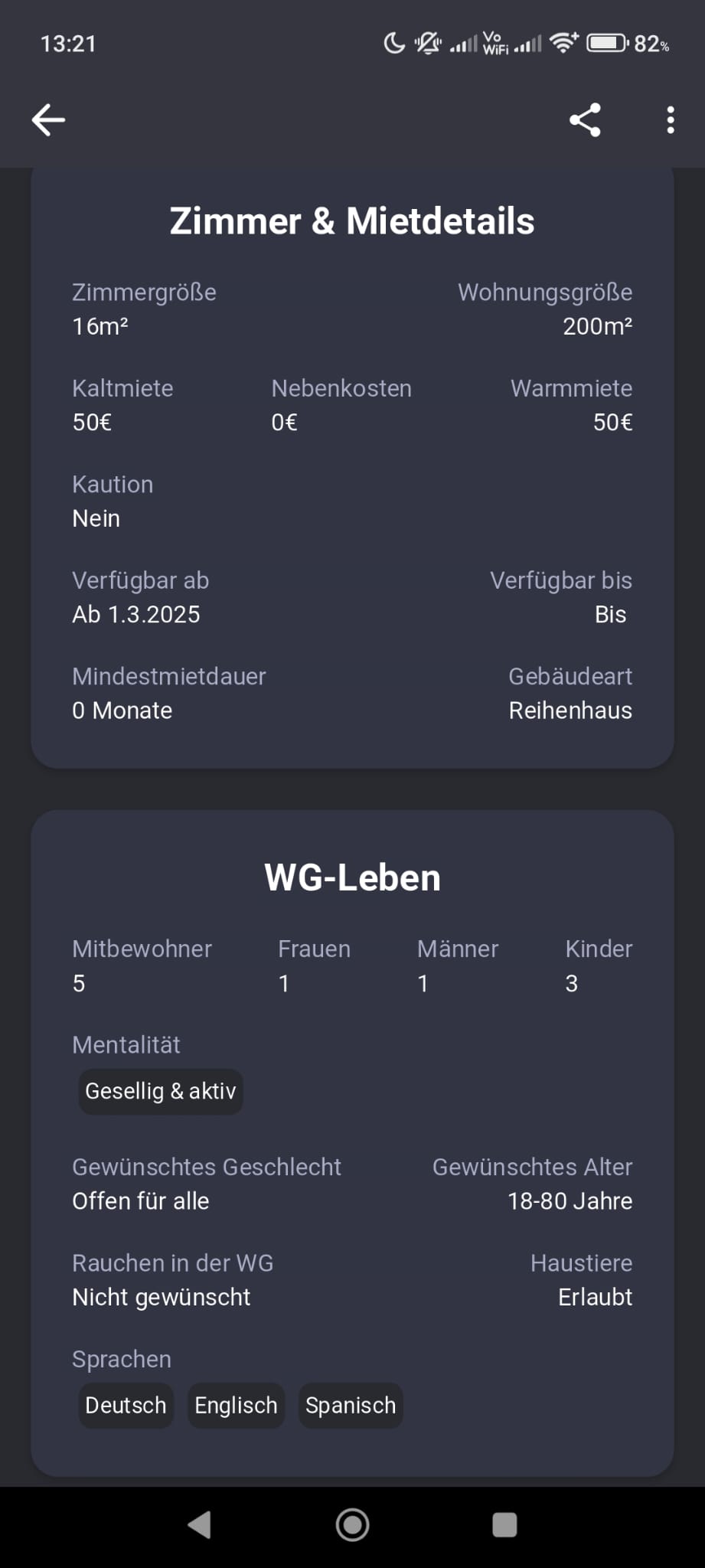
Task: Tap the navigation back triangle
Action: 199,1524
